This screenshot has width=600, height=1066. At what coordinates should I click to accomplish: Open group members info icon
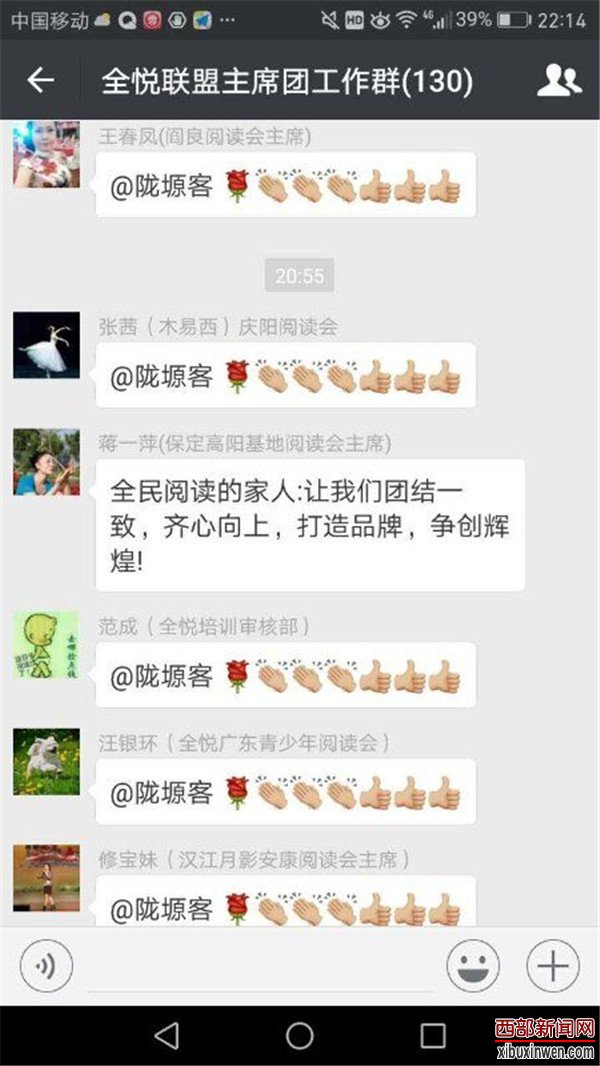559,81
